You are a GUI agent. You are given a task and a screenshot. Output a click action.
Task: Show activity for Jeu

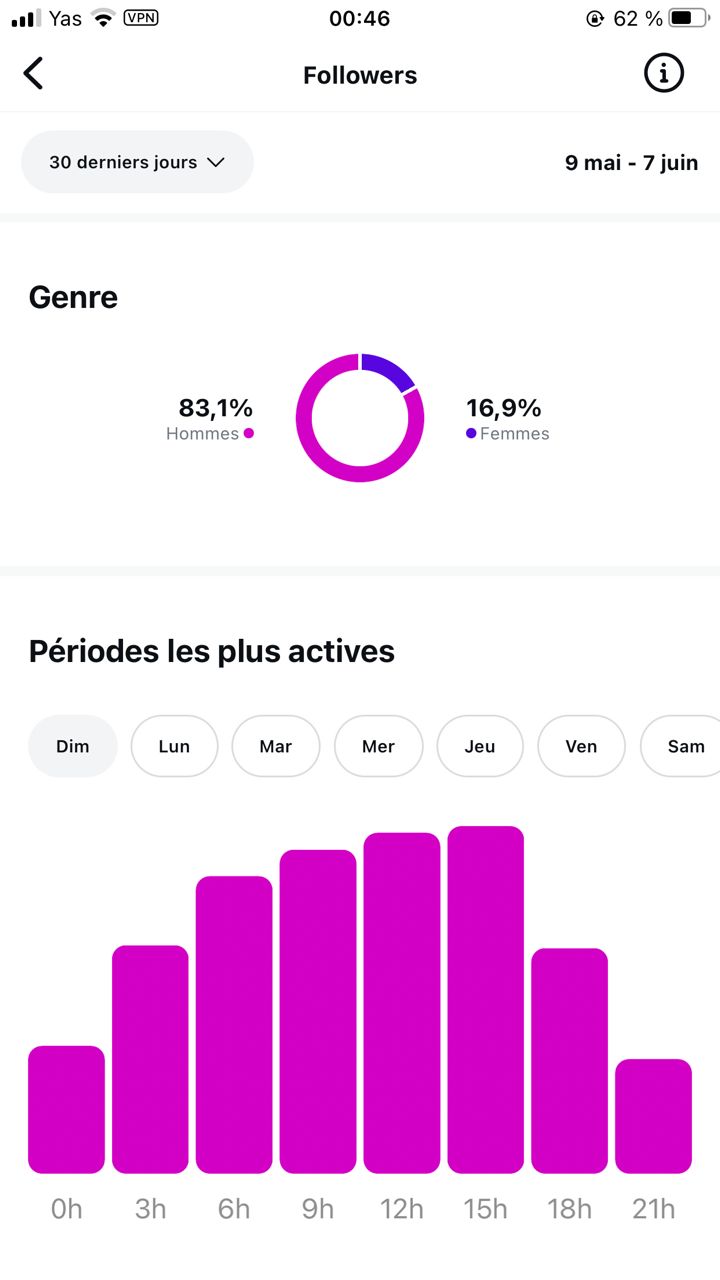[x=480, y=746]
